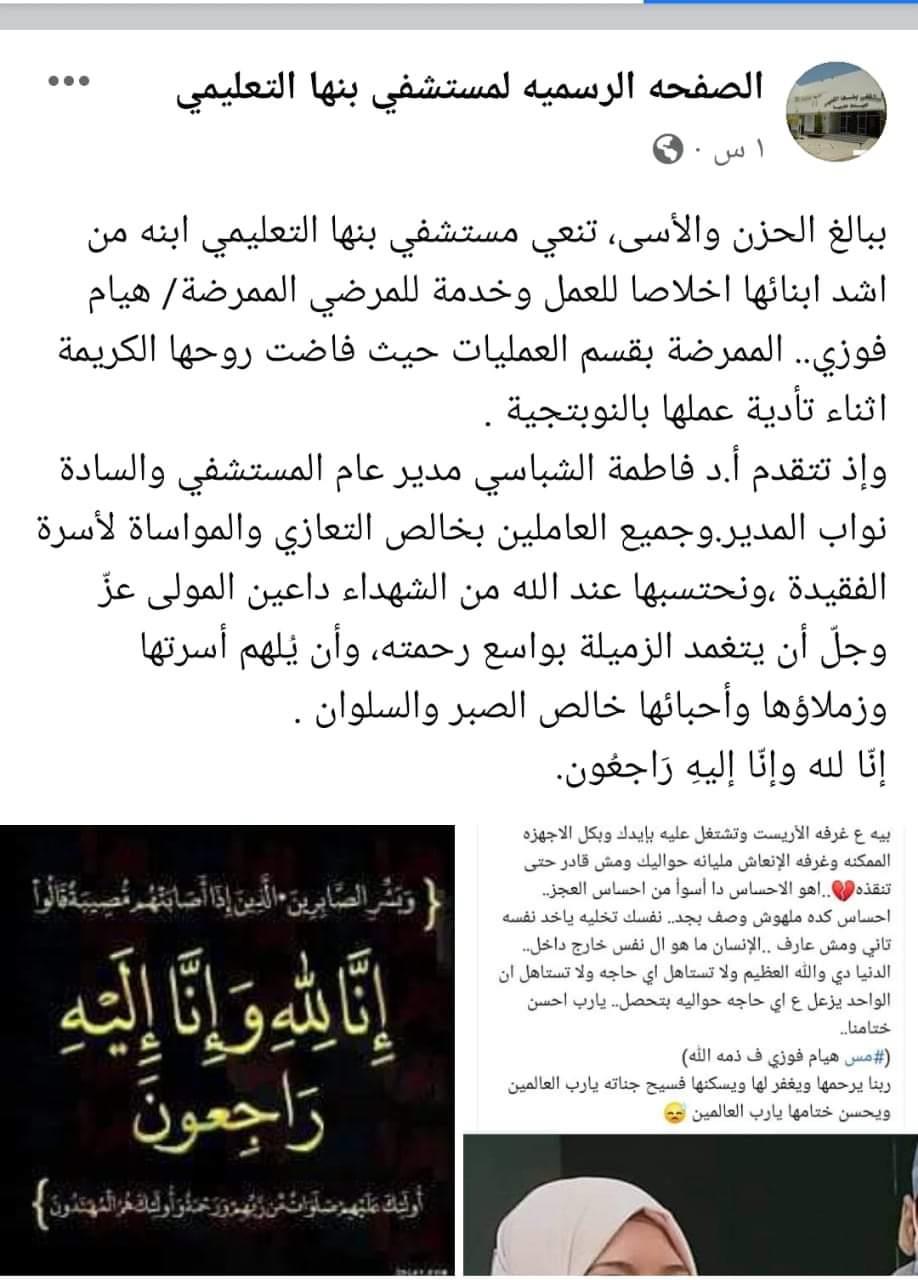The height and width of the screenshot is (1280, 918).
Task: Open the hospital page's profile picture
Action: pos(836,103)
